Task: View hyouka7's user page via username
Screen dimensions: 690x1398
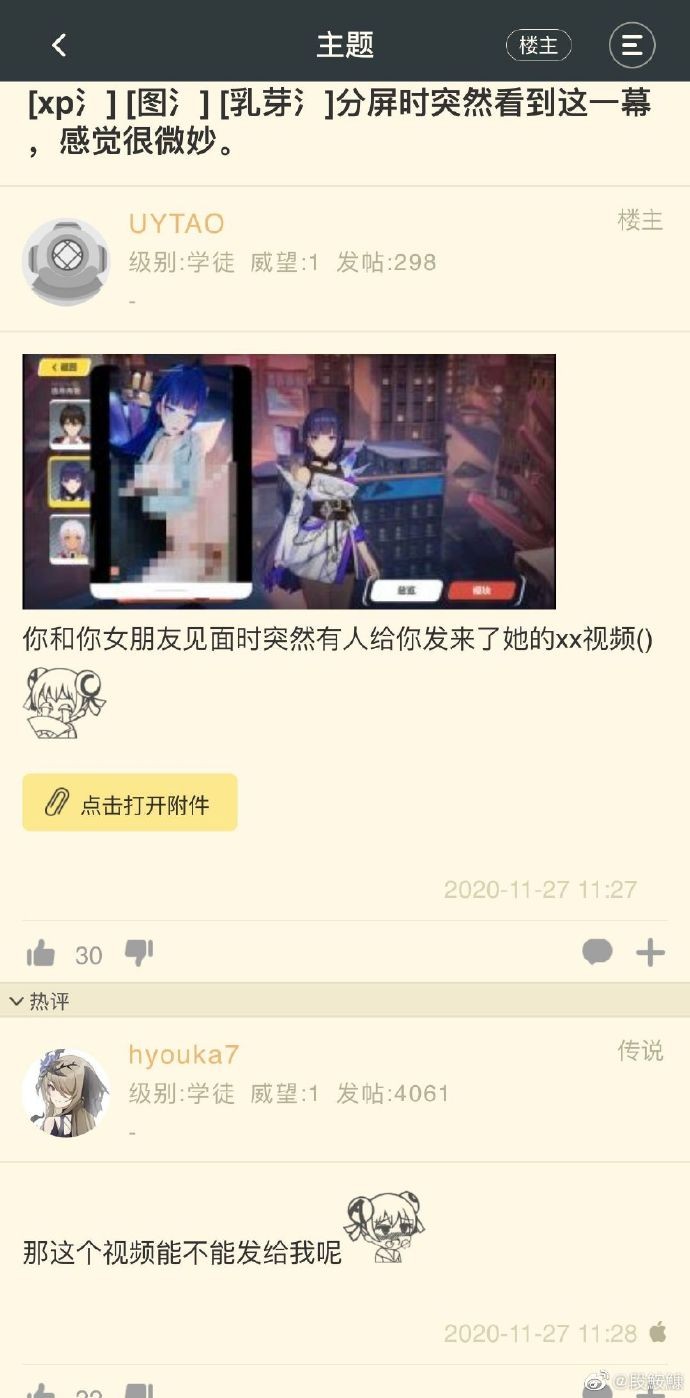Action: pos(183,1054)
